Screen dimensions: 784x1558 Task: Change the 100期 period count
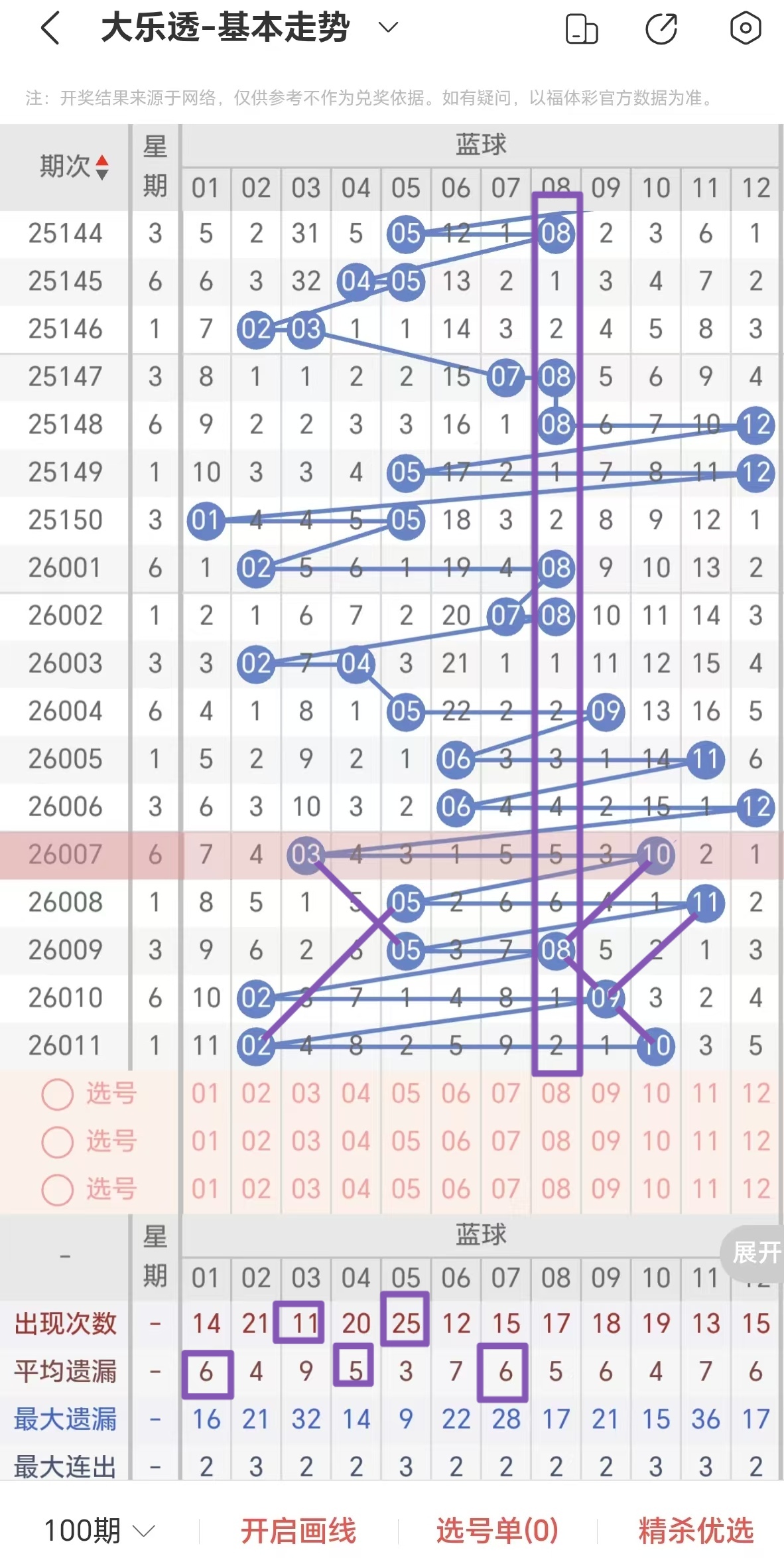coord(99,1530)
